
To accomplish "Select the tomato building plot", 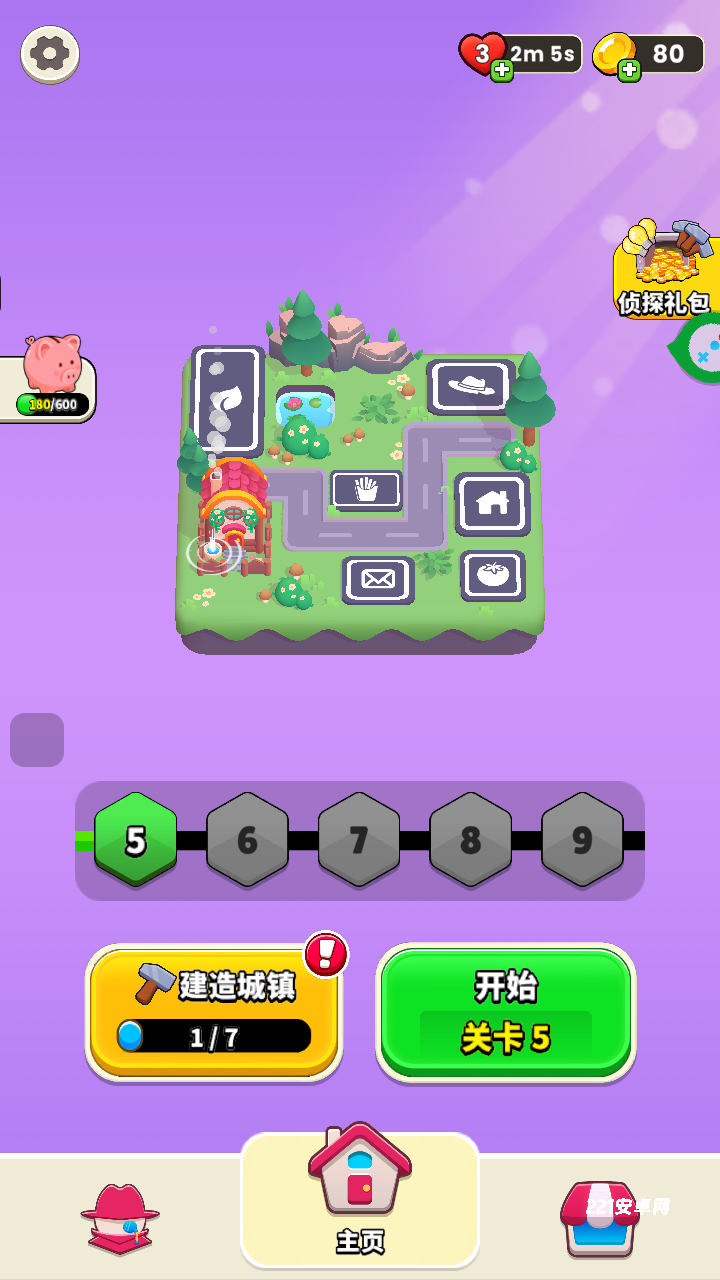I will 493,575.
